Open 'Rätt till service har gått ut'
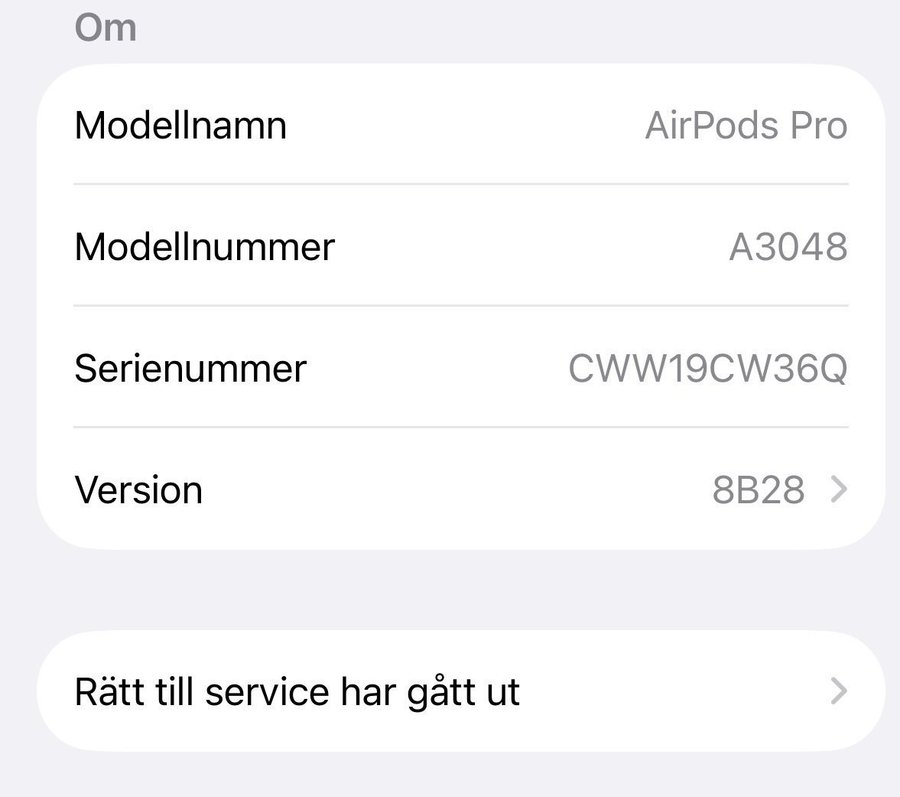The width and height of the screenshot is (900, 797). point(460,691)
